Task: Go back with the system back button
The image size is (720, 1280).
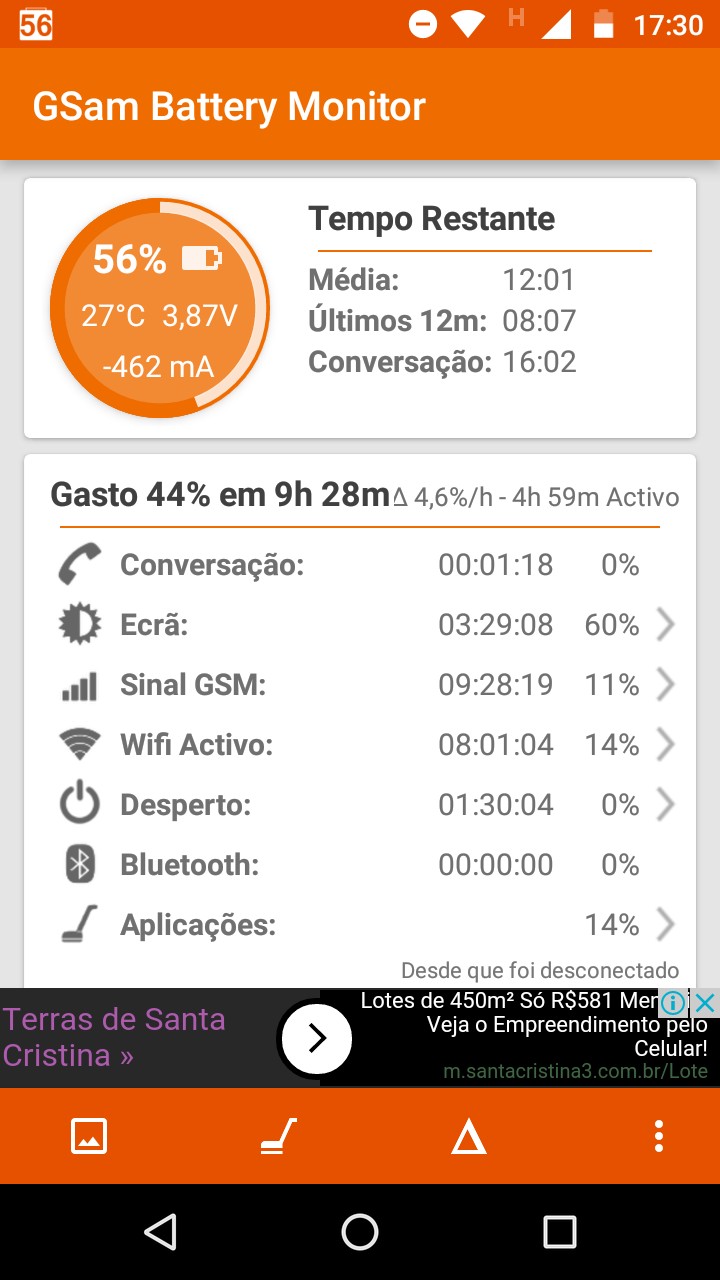Action: tap(160, 1232)
